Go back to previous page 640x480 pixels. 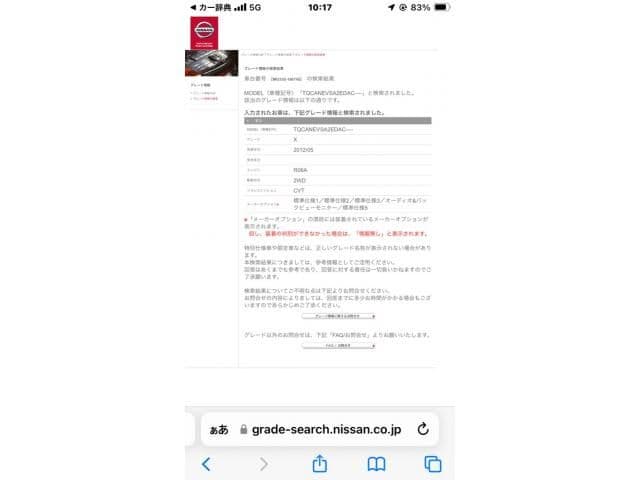pyautogui.click(x=206, y=464)
